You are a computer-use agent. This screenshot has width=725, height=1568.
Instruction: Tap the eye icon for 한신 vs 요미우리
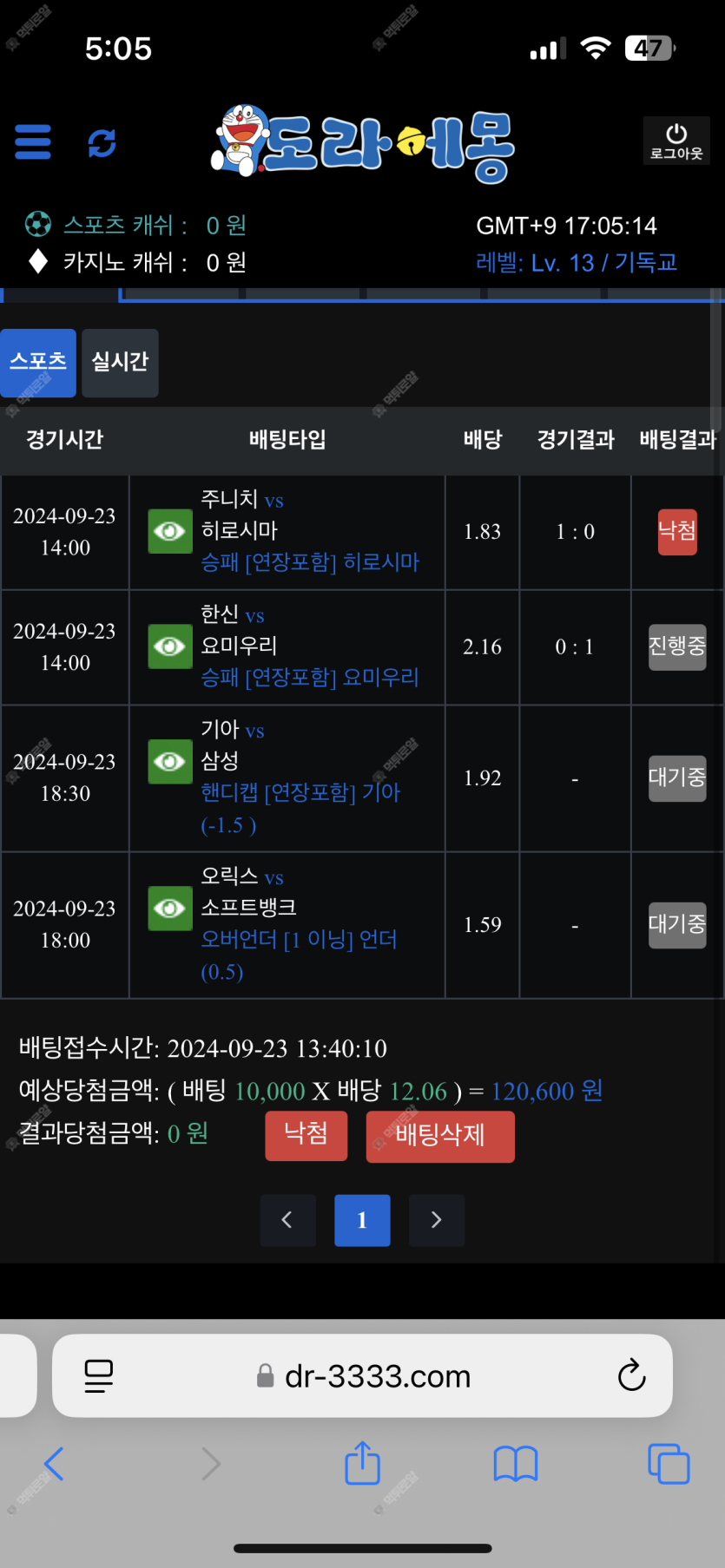point(170,646)
